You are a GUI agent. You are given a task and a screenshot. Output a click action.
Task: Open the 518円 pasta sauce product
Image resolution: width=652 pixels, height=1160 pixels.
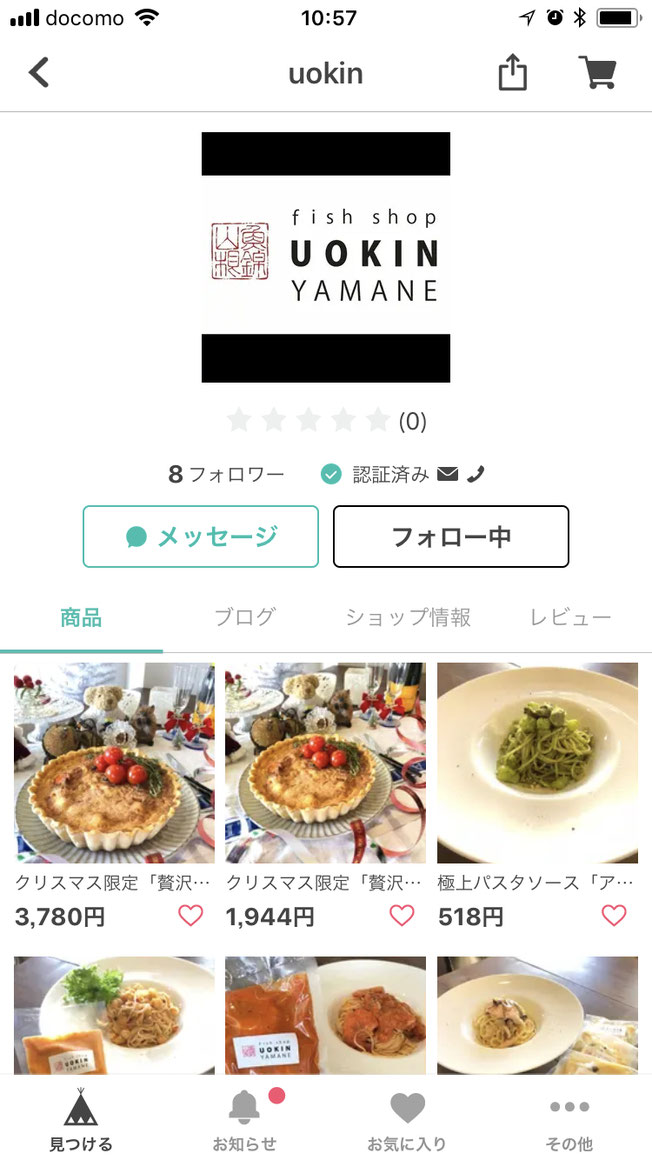click(x=537, y=763)
